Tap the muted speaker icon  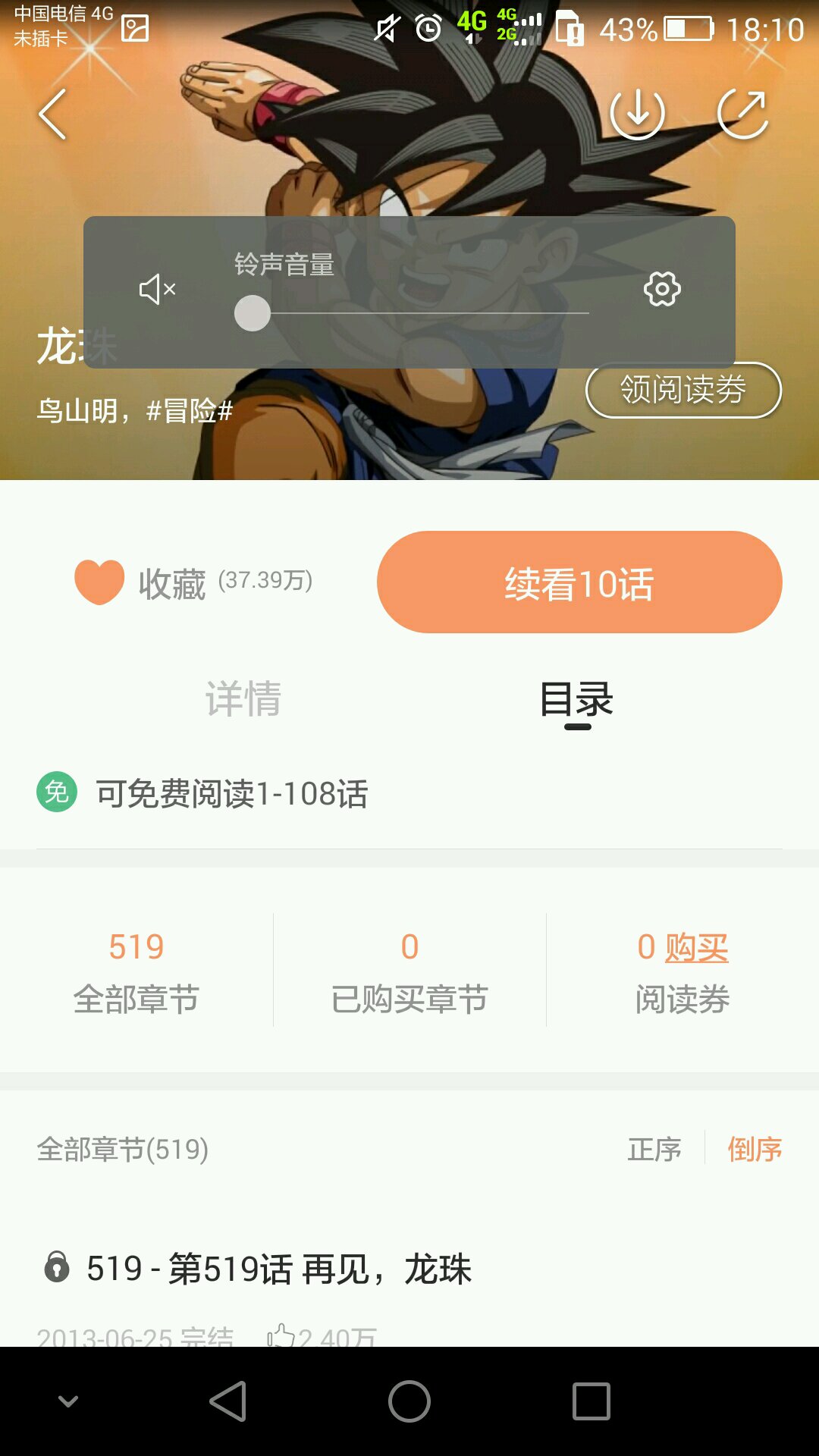click(x=158, y=289)
